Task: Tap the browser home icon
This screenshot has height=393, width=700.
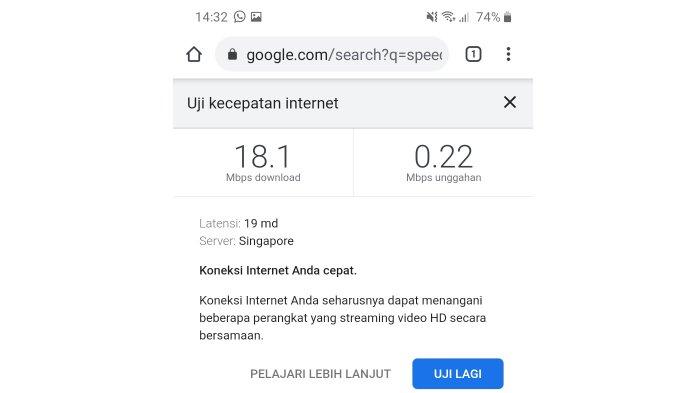Action: point(194,54)
